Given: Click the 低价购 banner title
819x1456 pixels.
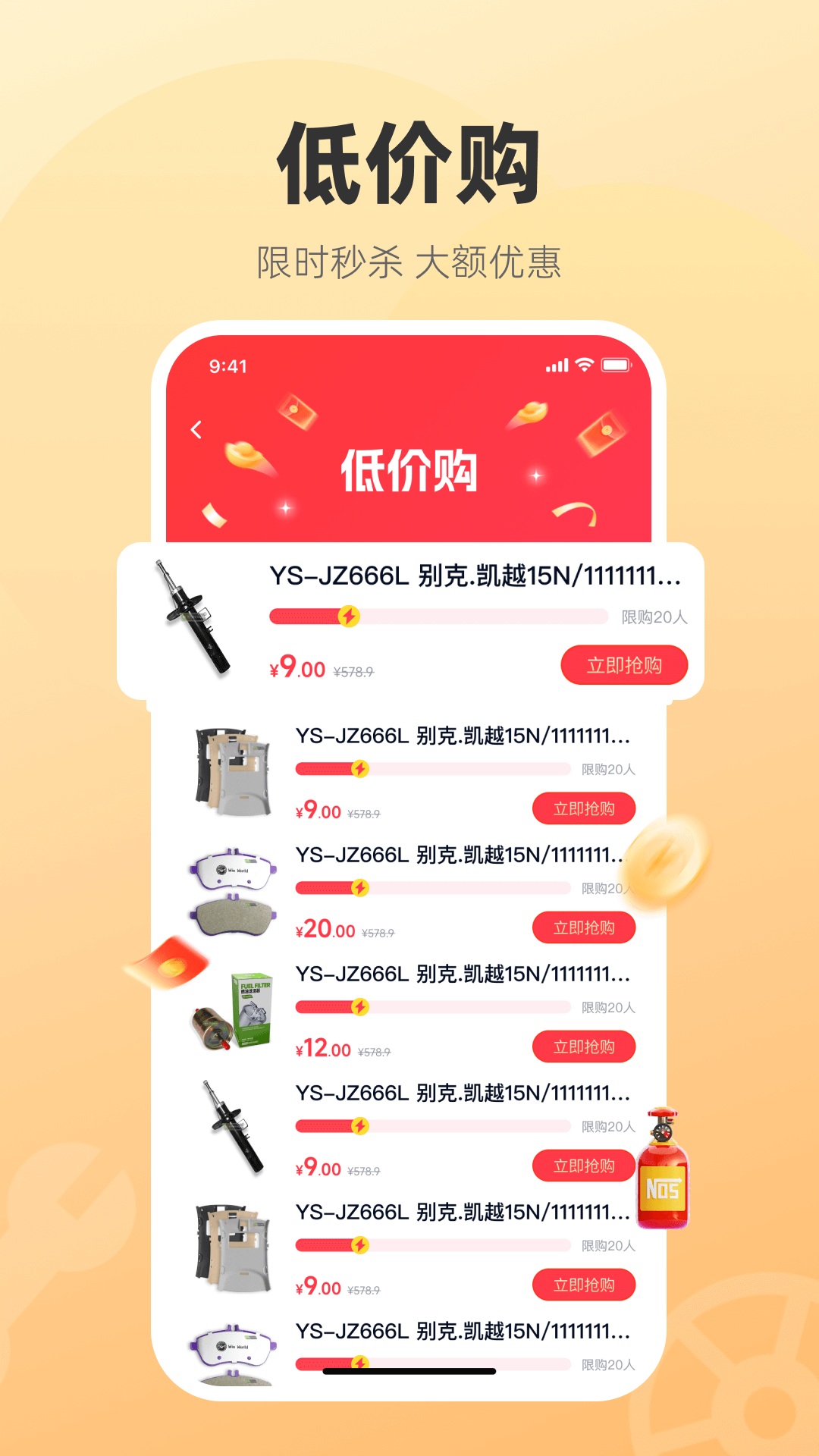Looking at the screenshot, I should (409, 470).
